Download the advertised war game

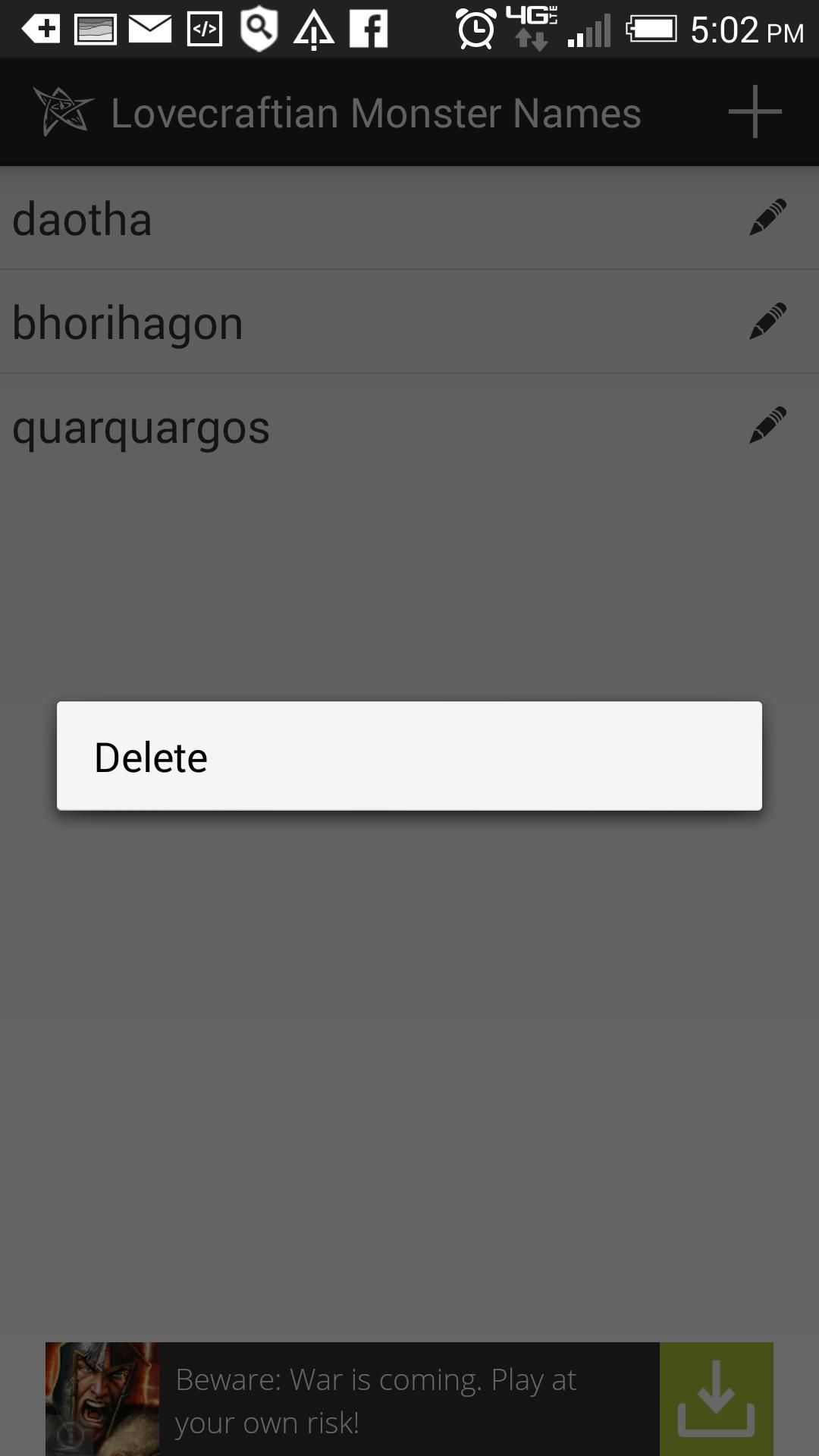point(716,1398)
